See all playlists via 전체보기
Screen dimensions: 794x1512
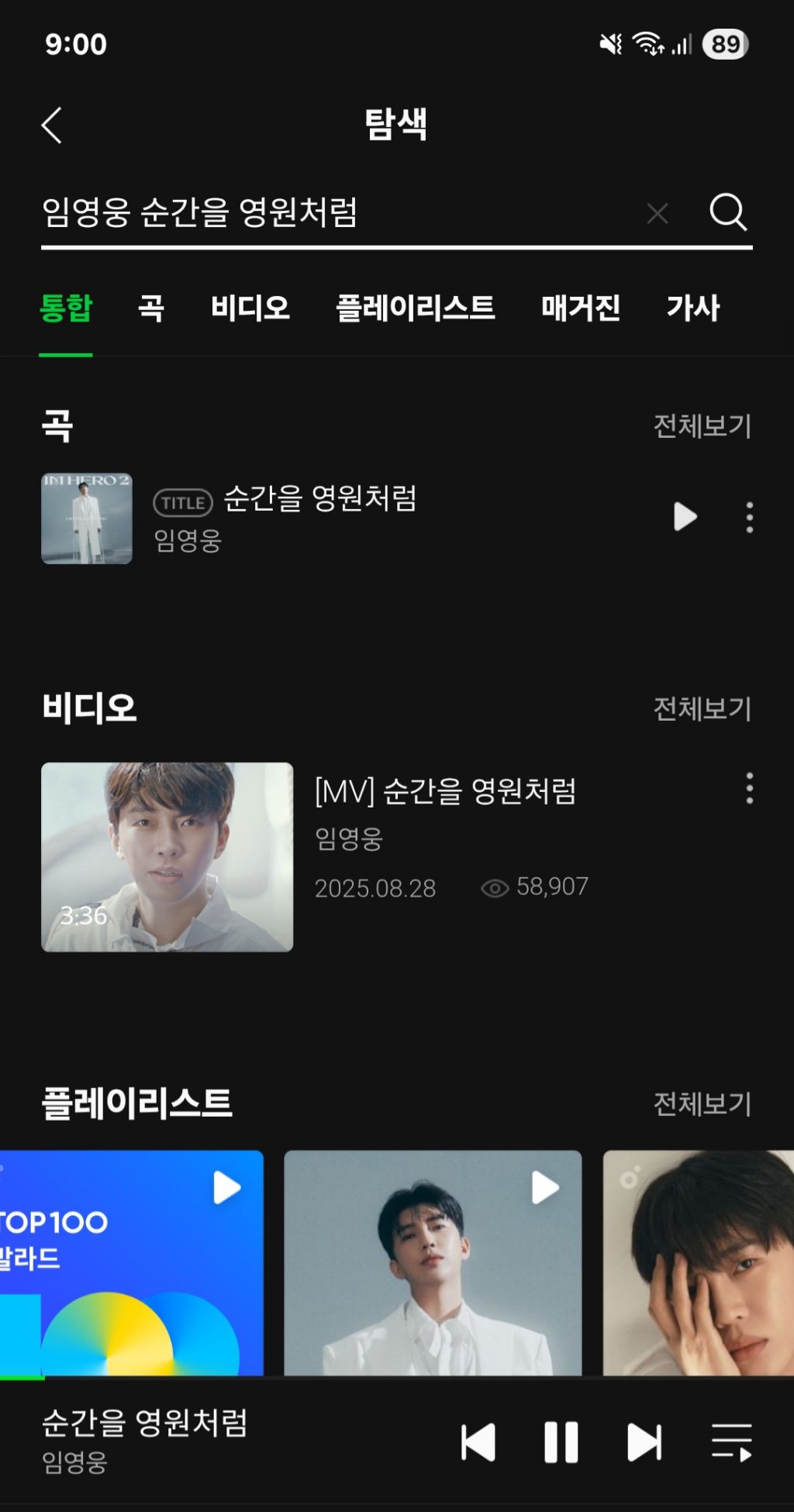tap(702, 1104)
